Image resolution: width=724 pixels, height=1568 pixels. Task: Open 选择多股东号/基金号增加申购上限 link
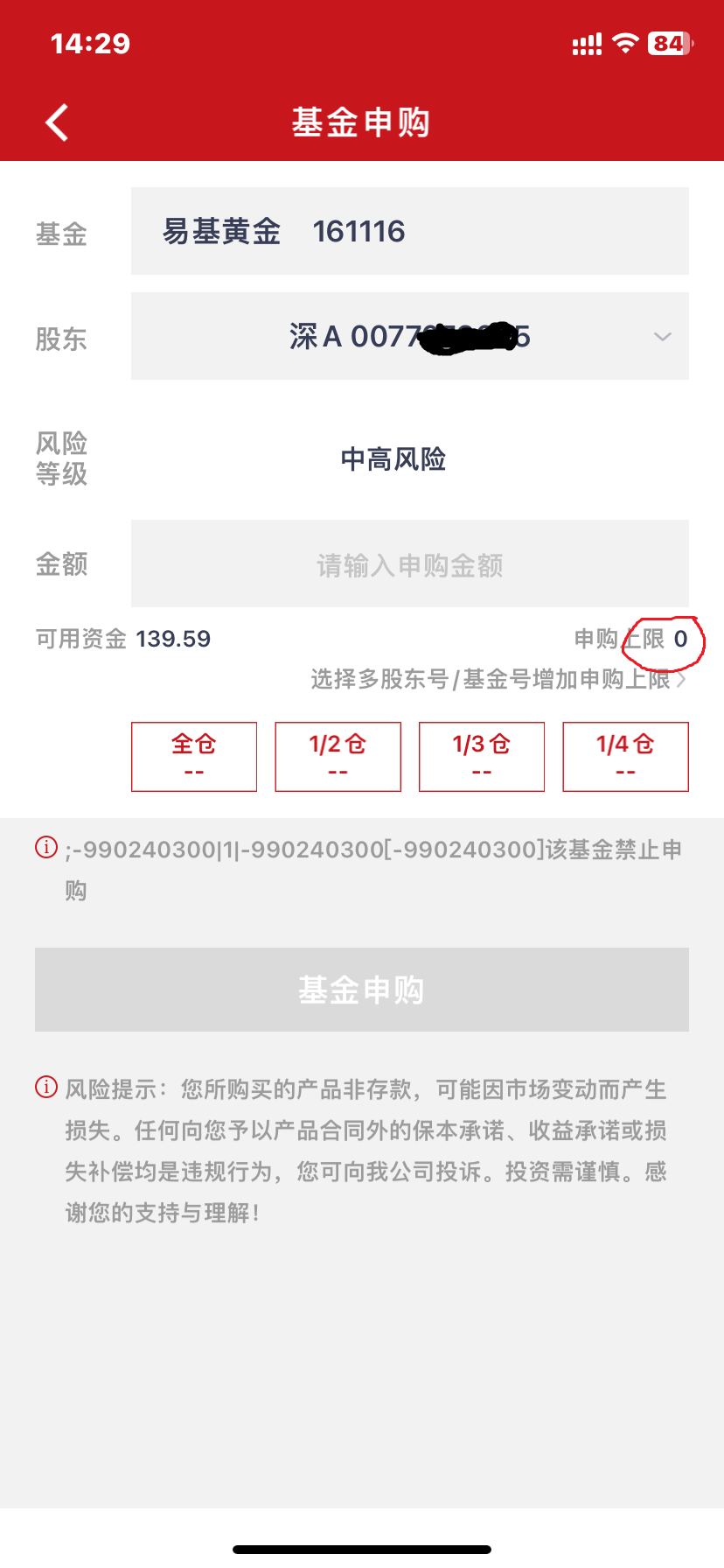point(498,679)
